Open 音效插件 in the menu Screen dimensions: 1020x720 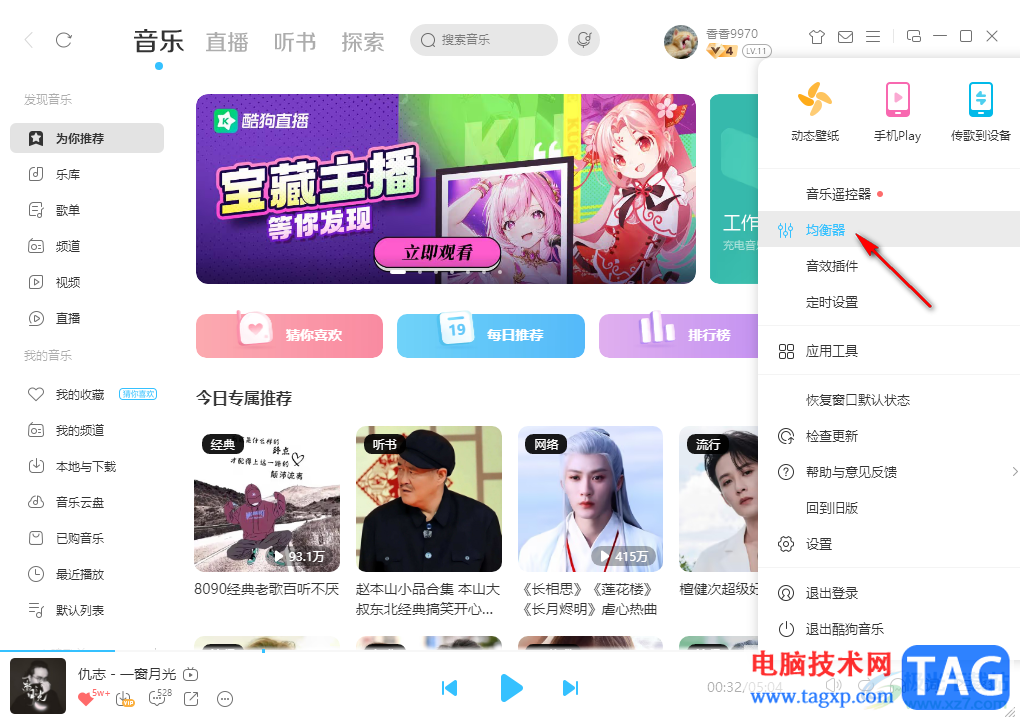(832, 266)
